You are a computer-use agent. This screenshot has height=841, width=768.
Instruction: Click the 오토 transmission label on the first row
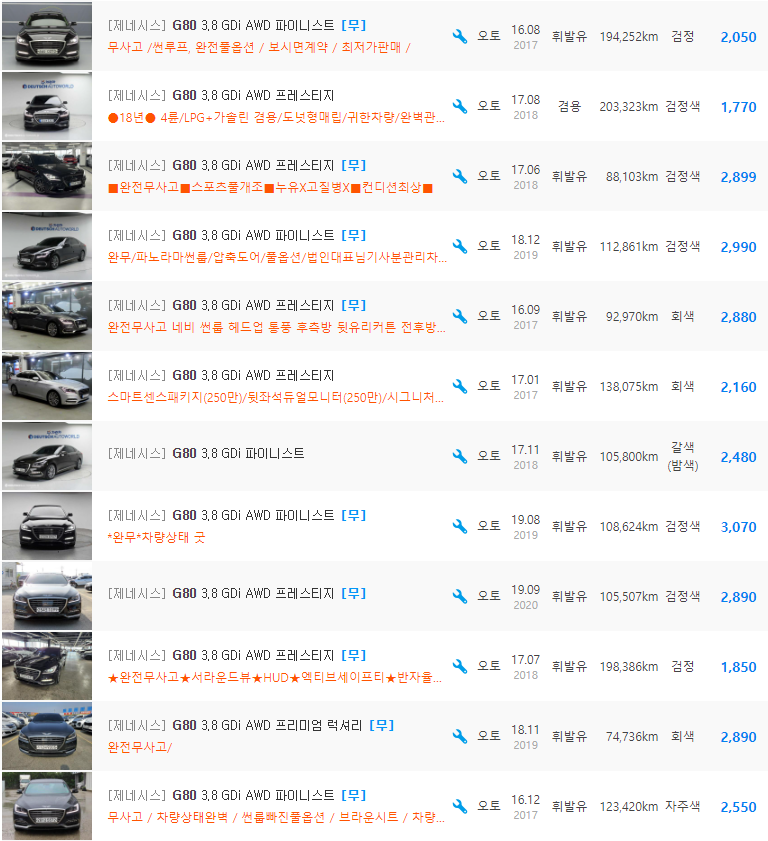491,35
